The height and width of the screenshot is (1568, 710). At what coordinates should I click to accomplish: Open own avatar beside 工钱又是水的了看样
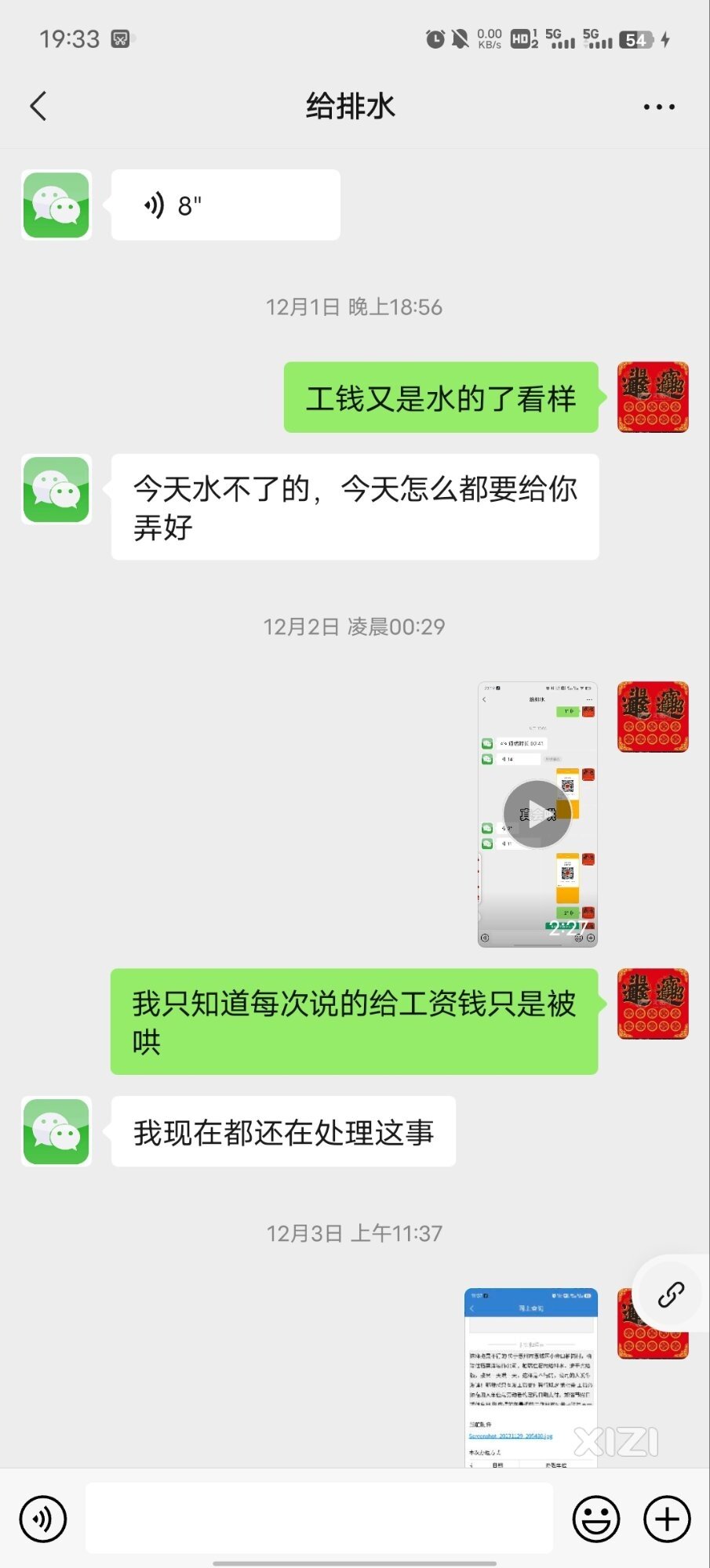pyautogui.click(x=653, y=397)
